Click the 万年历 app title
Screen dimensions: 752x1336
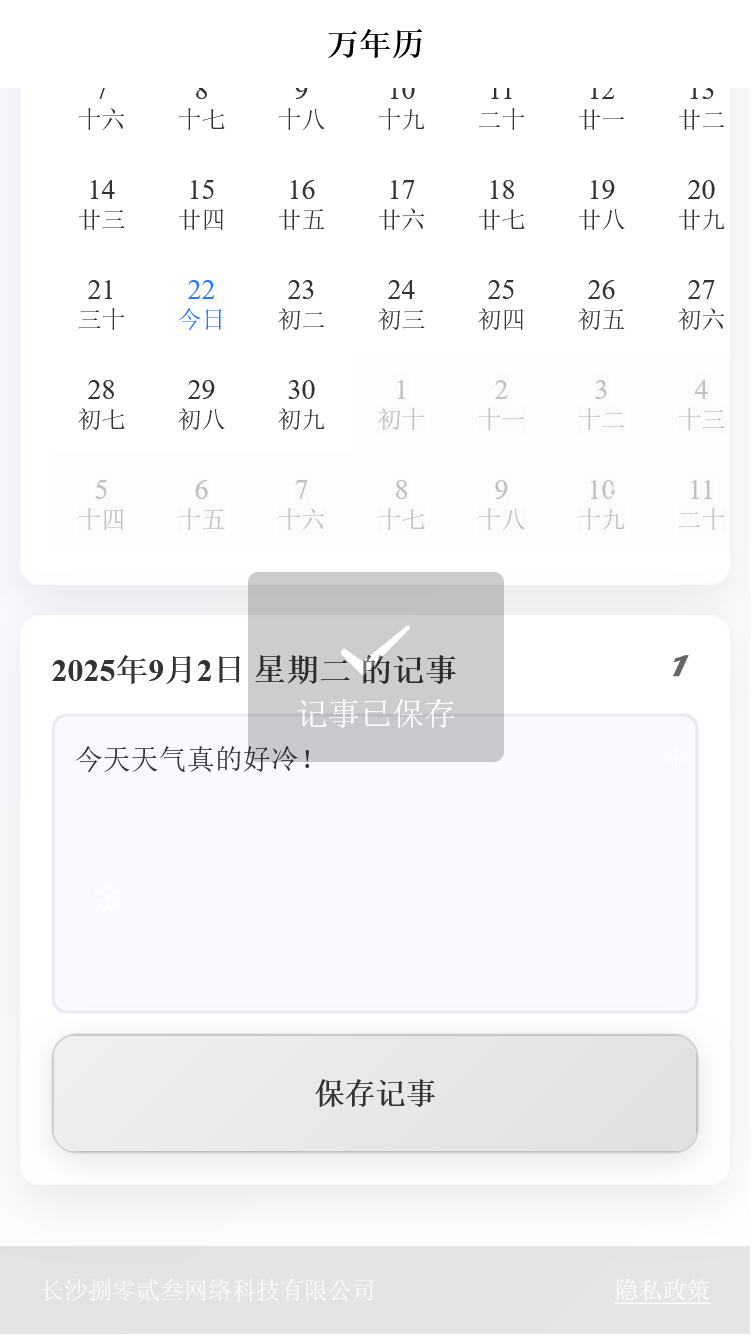[375, 43]
